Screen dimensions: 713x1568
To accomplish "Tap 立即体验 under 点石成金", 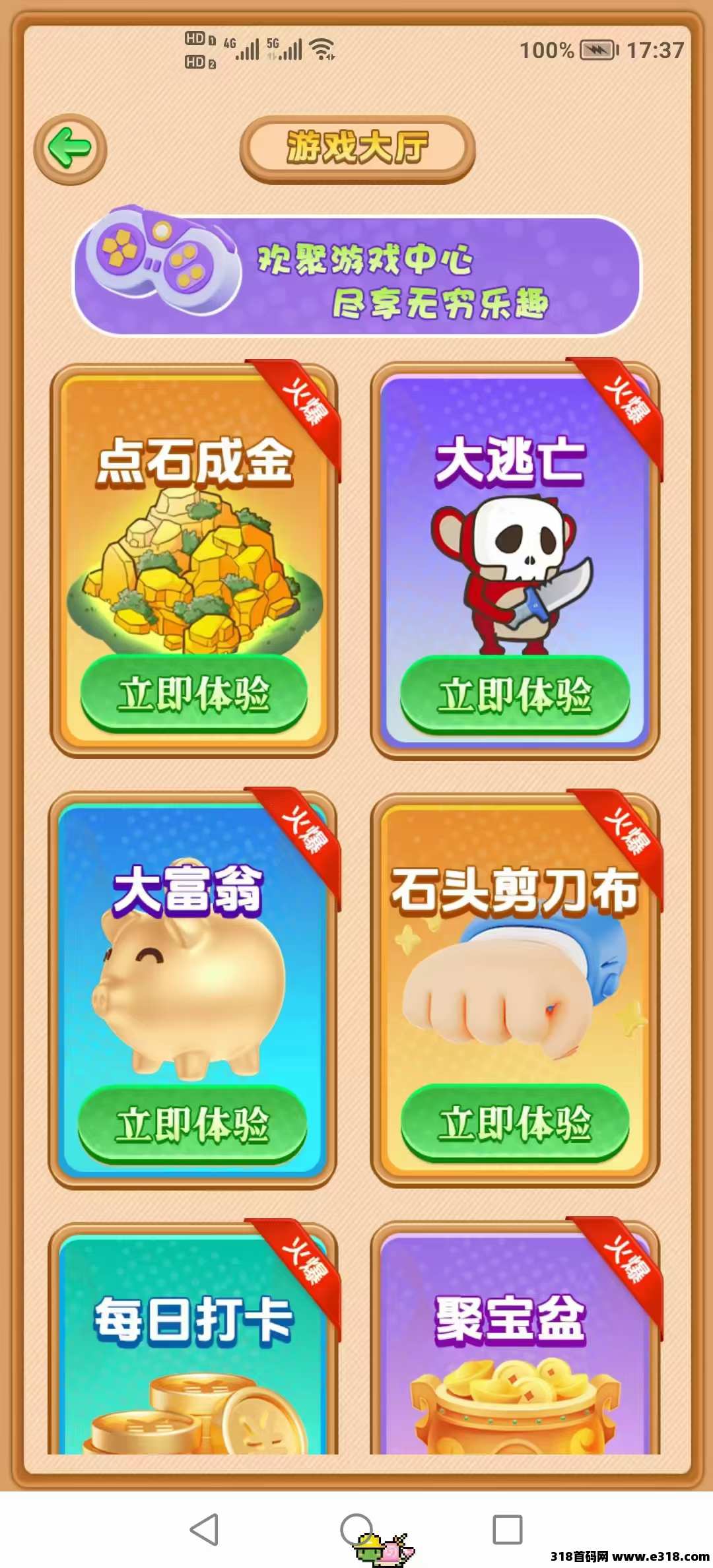I will pyautogui.click(x=193, y=694).
